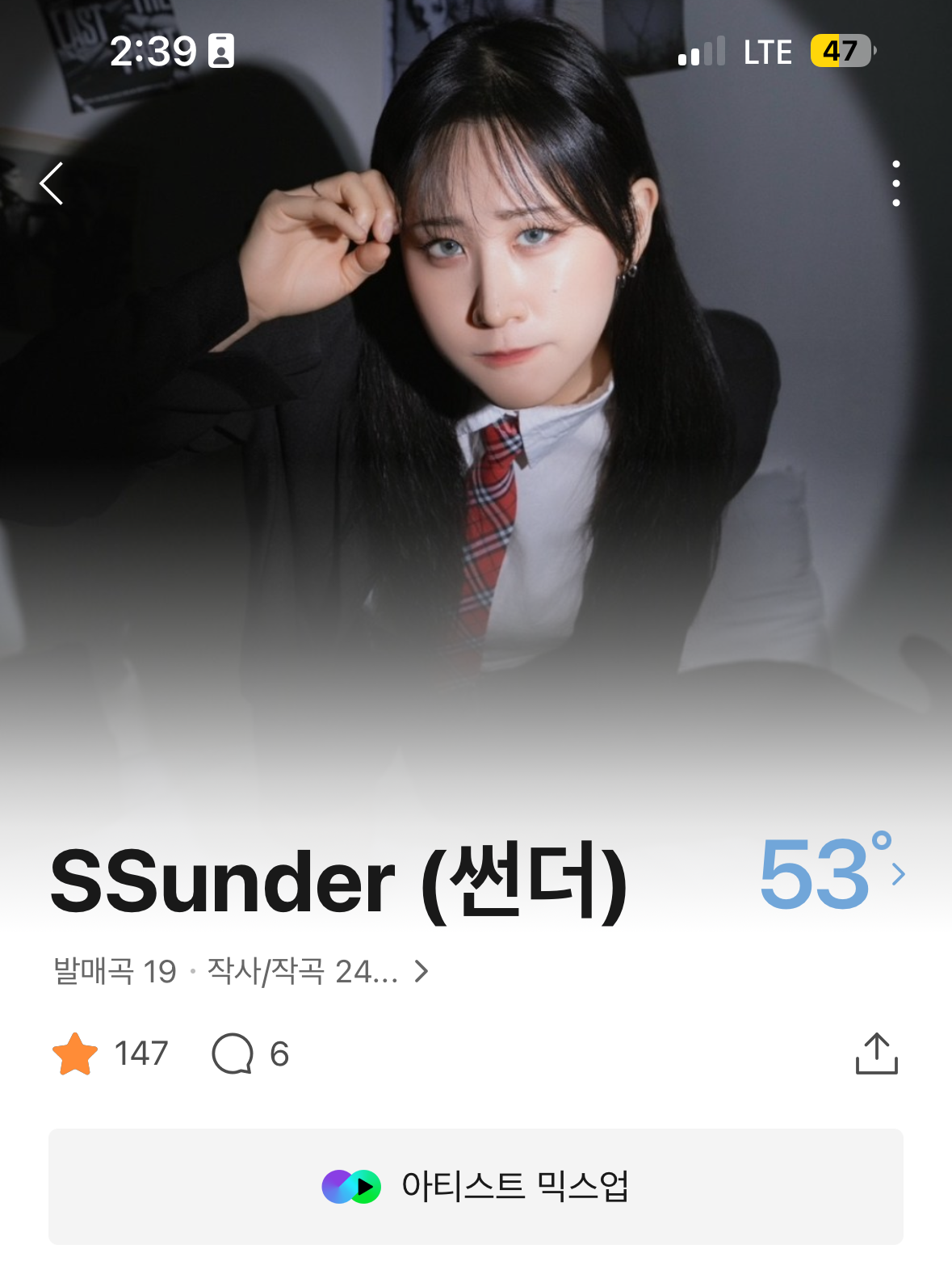The image size is (952, 1270).
Task: Play the 아티스트 믹스업 mix
Action: coord(476,1186)
